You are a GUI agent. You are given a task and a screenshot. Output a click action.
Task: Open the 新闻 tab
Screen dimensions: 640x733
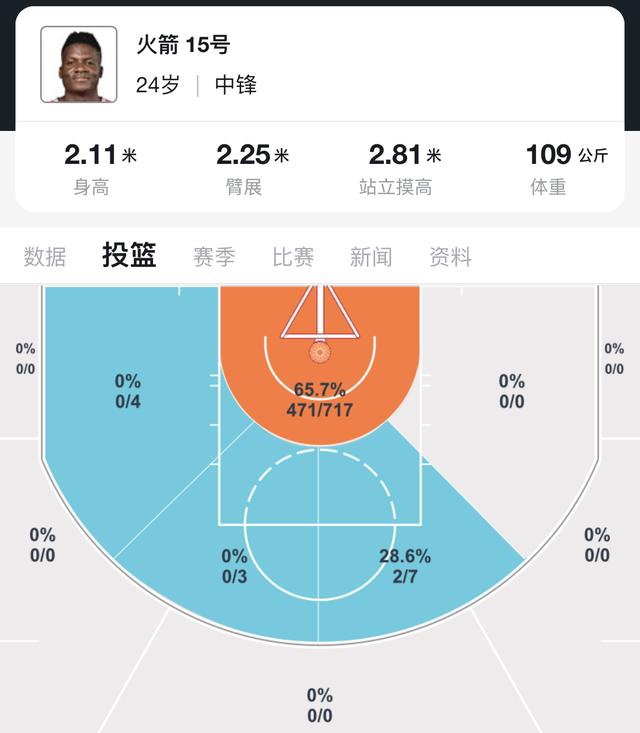click(x=371, y=257)
